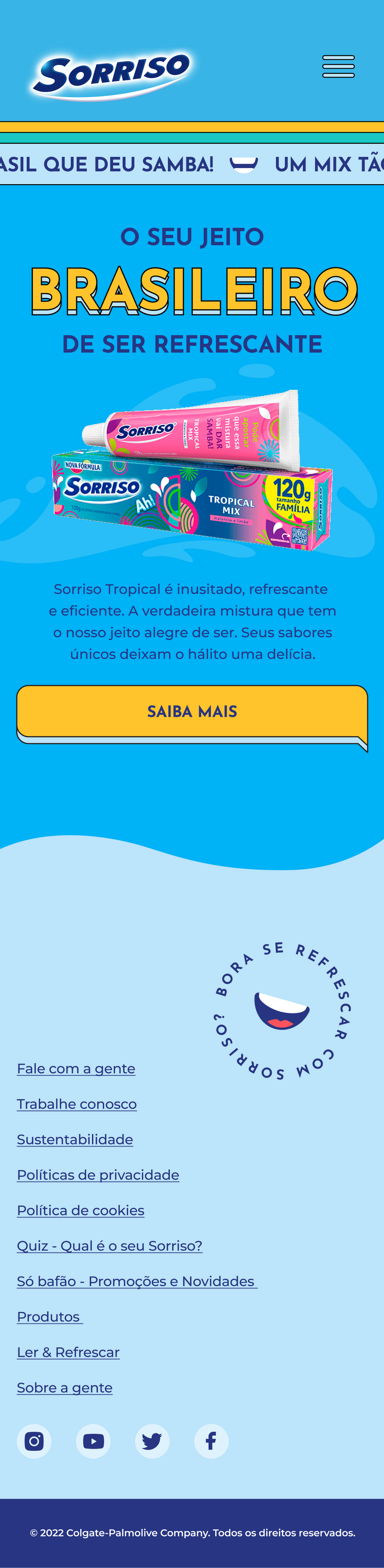Open the hamburger menu
The height and width of the screenshot is (1568, 384).
click(x=338, y=66)
